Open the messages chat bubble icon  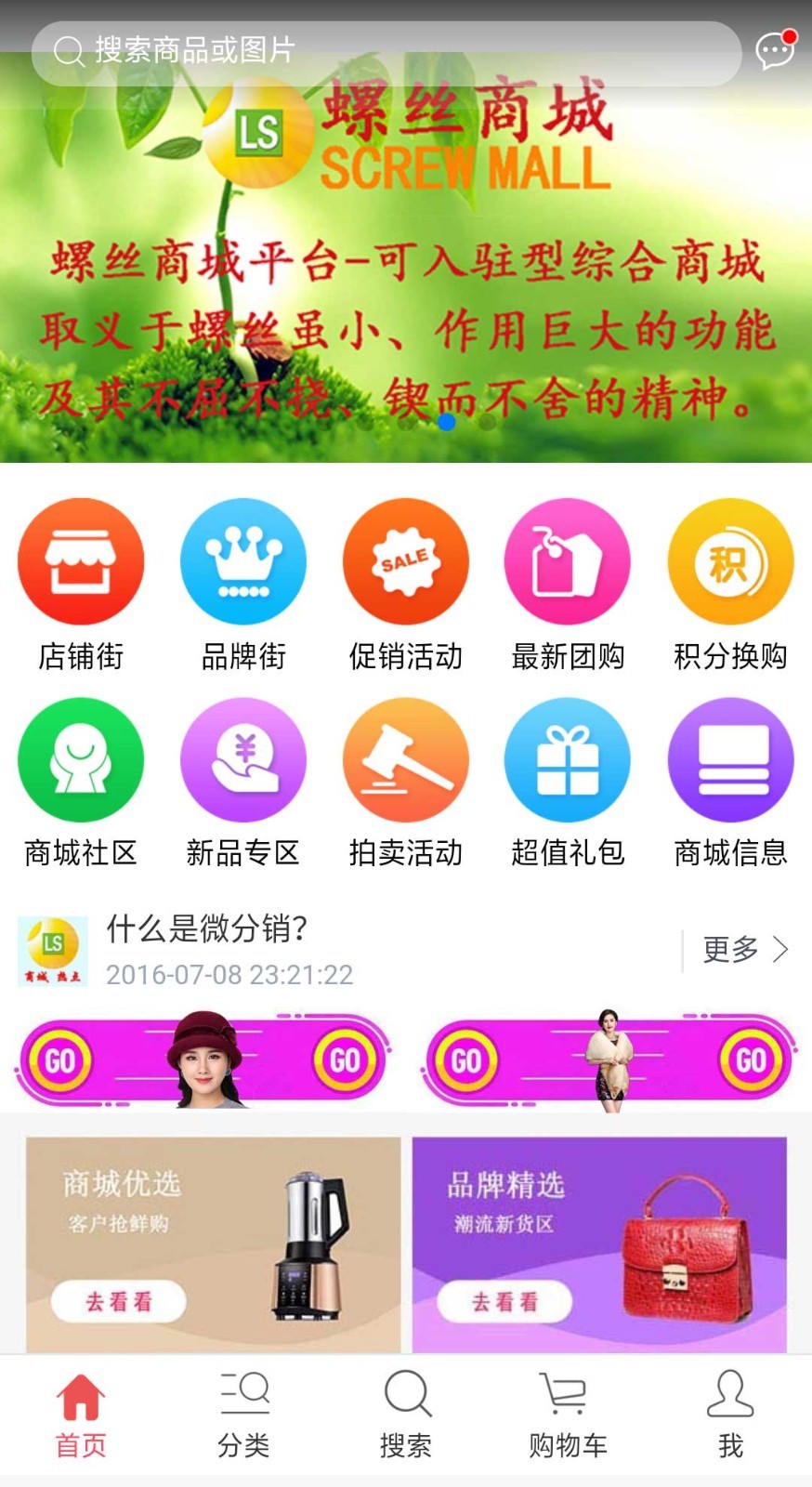[x=774, y=51]
